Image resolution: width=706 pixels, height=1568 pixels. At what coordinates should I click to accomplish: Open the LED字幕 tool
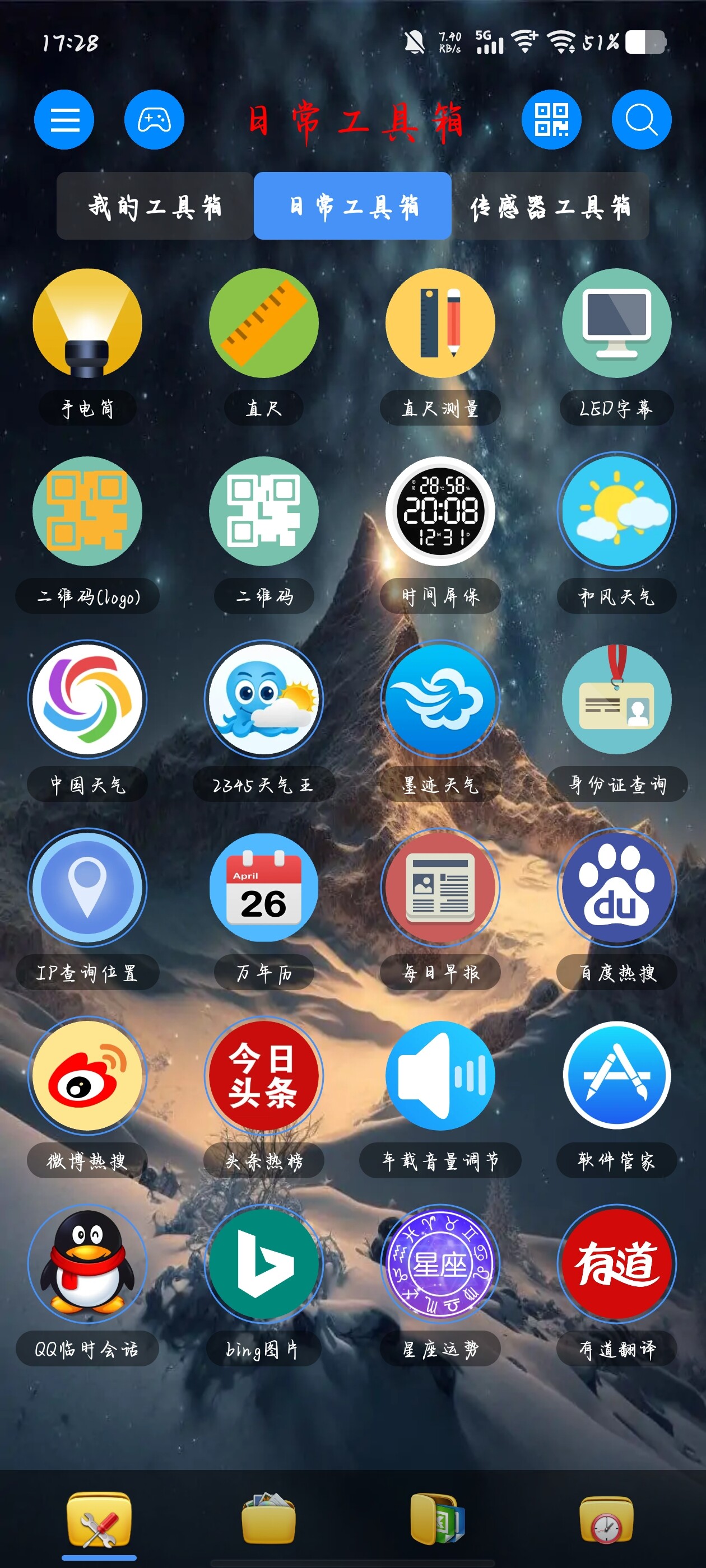616,323
